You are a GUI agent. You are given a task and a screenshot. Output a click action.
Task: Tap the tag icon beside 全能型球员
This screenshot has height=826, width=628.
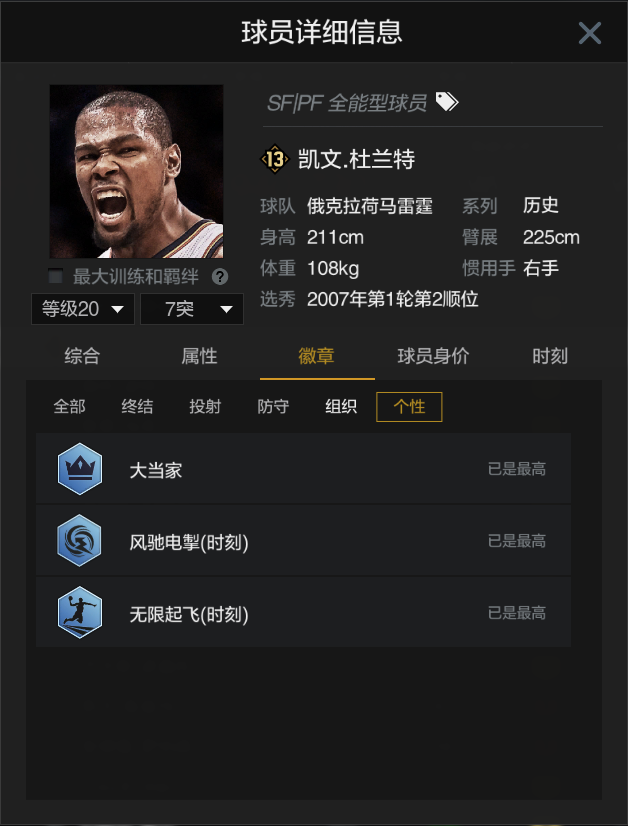(447, 102)
